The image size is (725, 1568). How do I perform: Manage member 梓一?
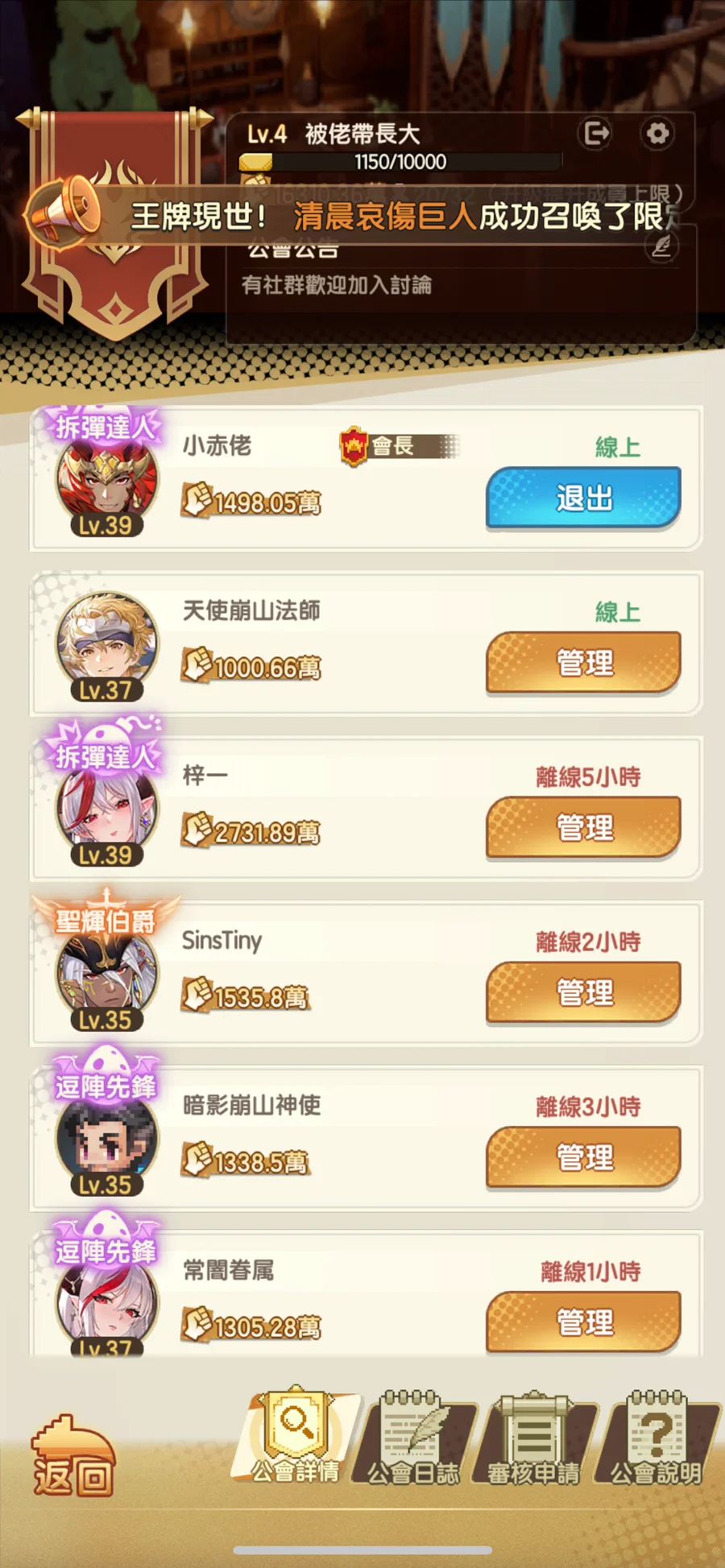583,827
